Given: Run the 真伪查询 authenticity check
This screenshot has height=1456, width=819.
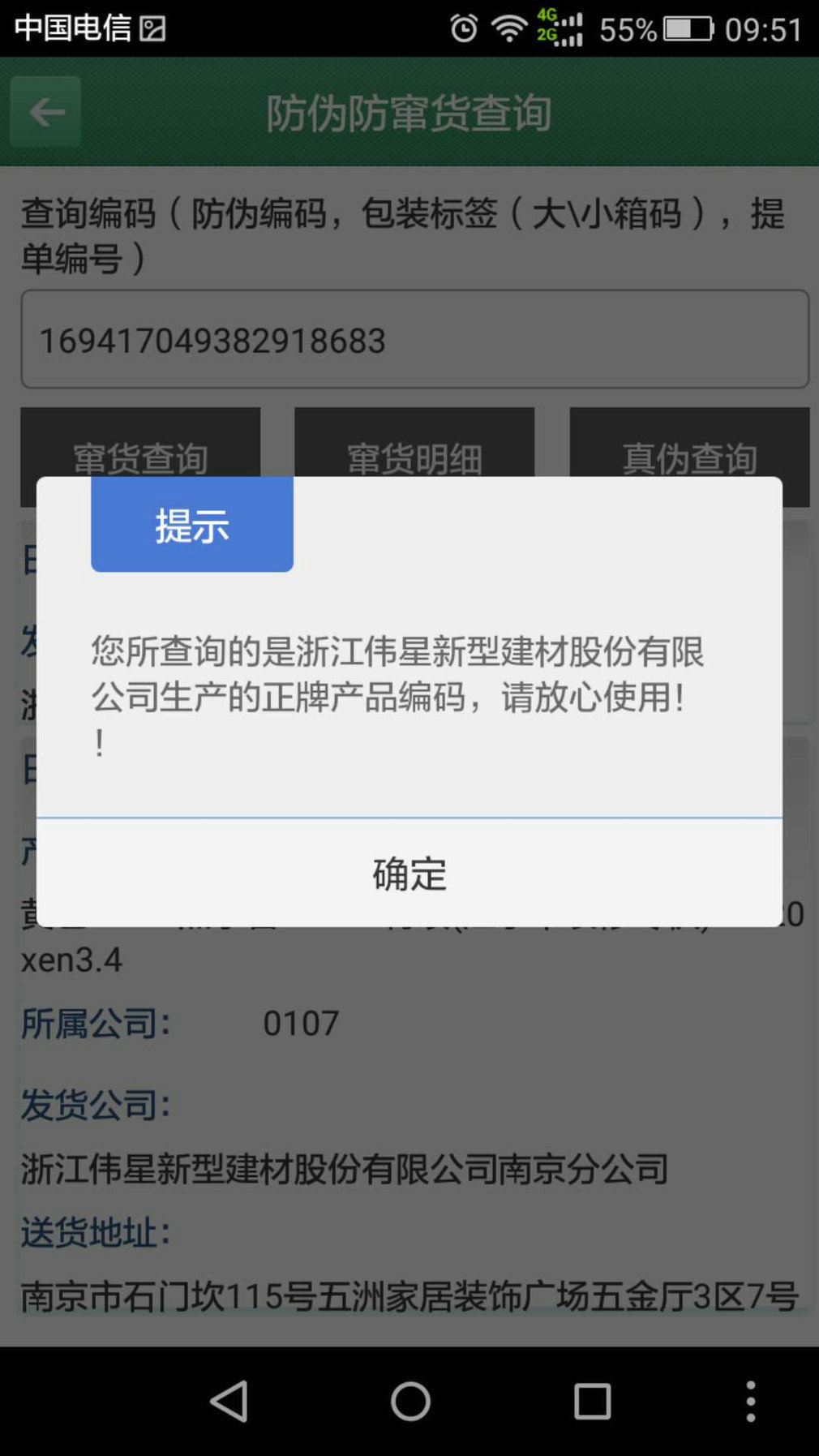Looking at the screenshot, I should pos(689,445).
